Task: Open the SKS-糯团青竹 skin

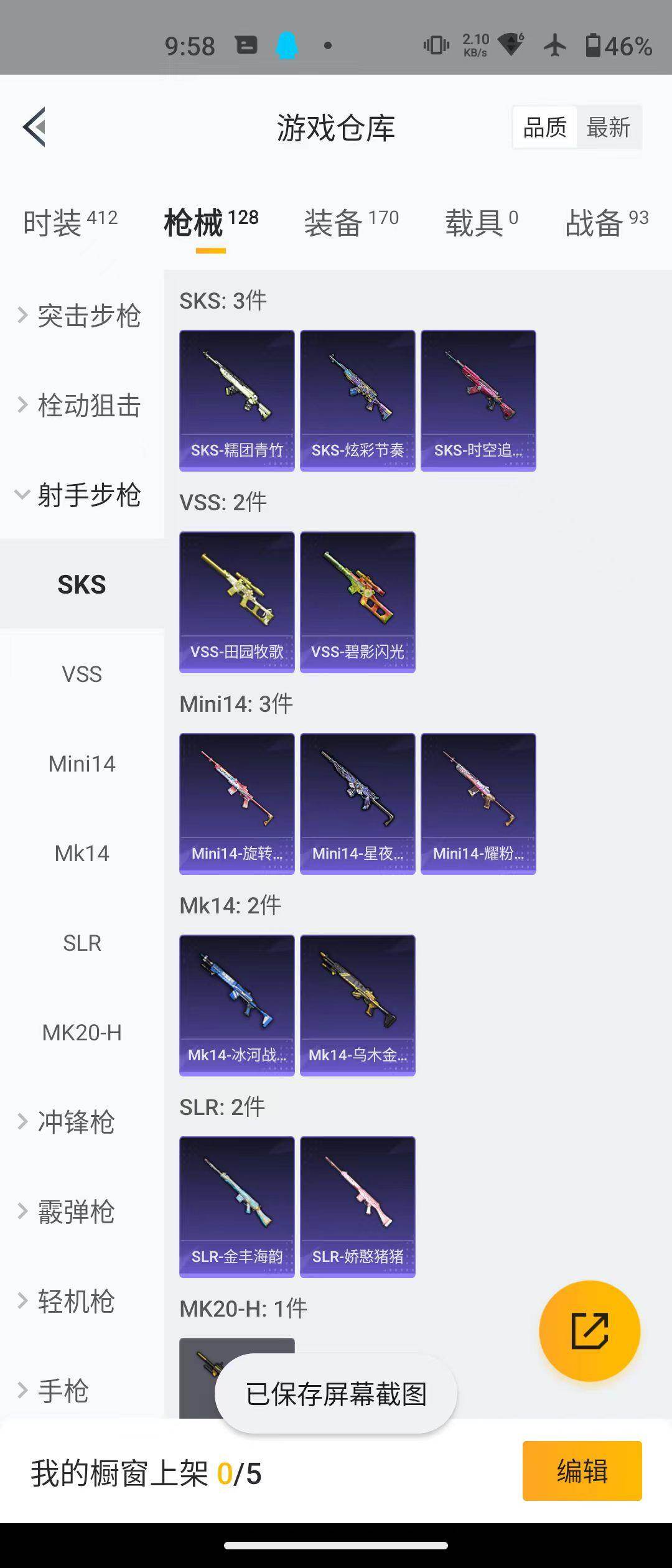Action: pyautogui.click(x=237, y=400)
